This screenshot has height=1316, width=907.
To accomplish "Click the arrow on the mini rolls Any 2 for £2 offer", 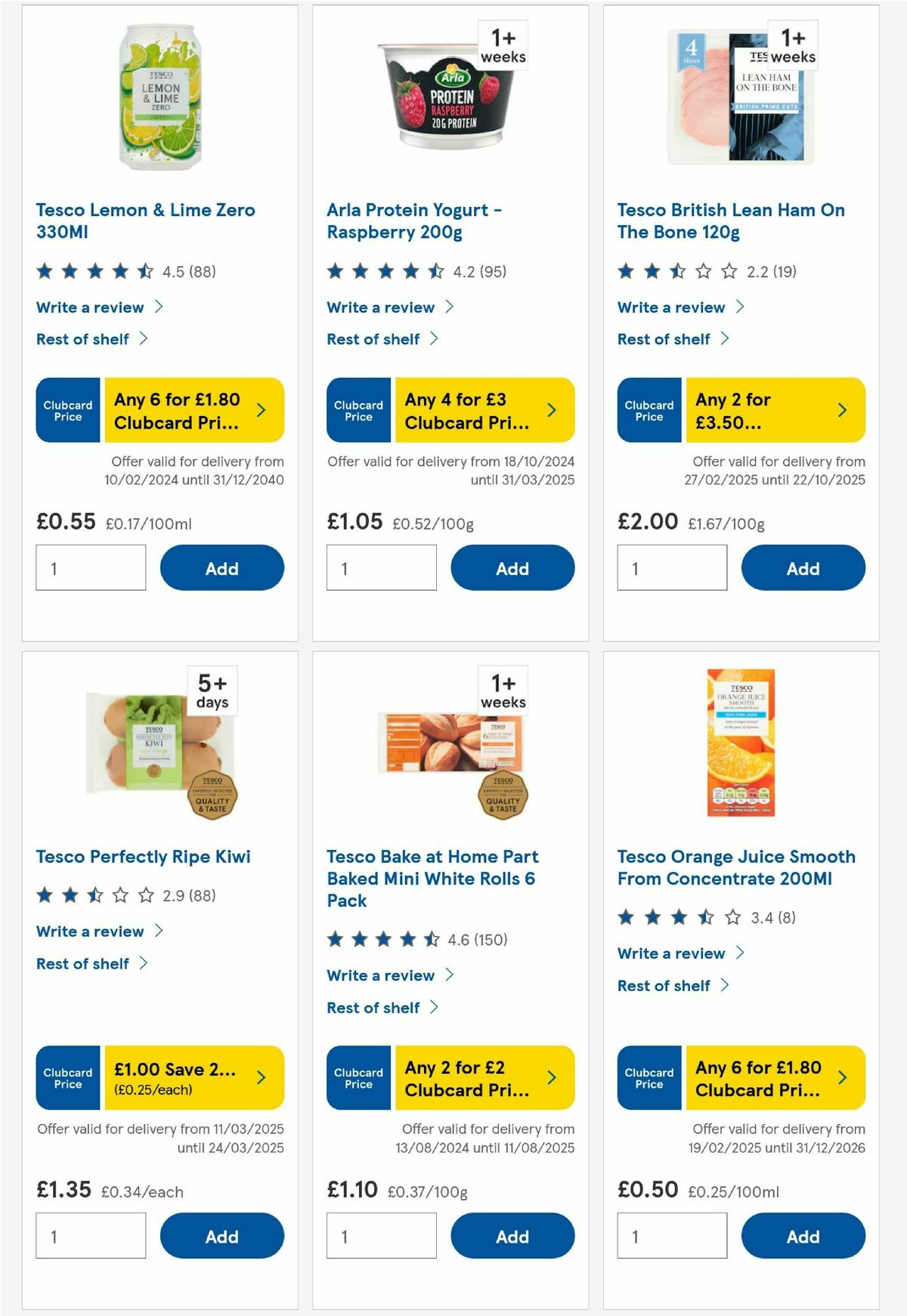I will [x=551, y=1078].
